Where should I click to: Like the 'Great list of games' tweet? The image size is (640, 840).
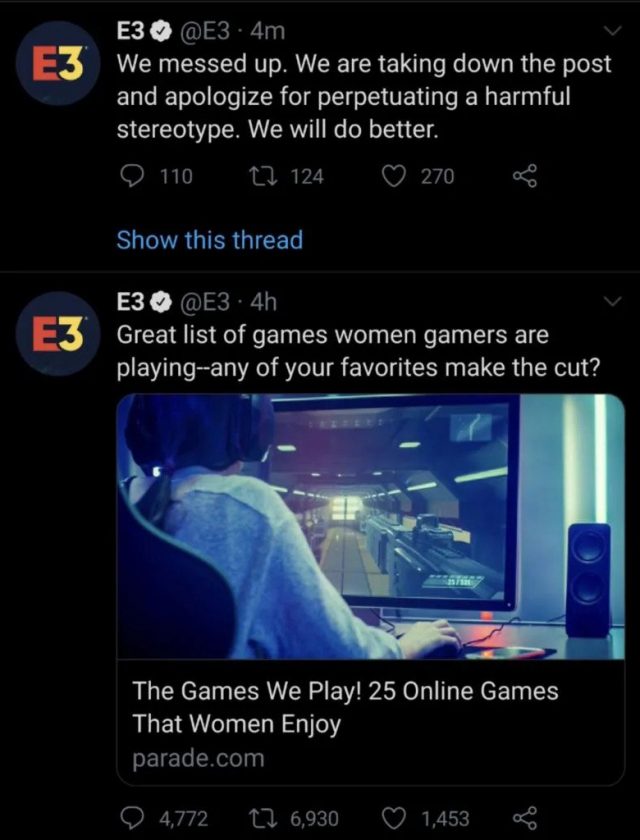click(398, 818)
